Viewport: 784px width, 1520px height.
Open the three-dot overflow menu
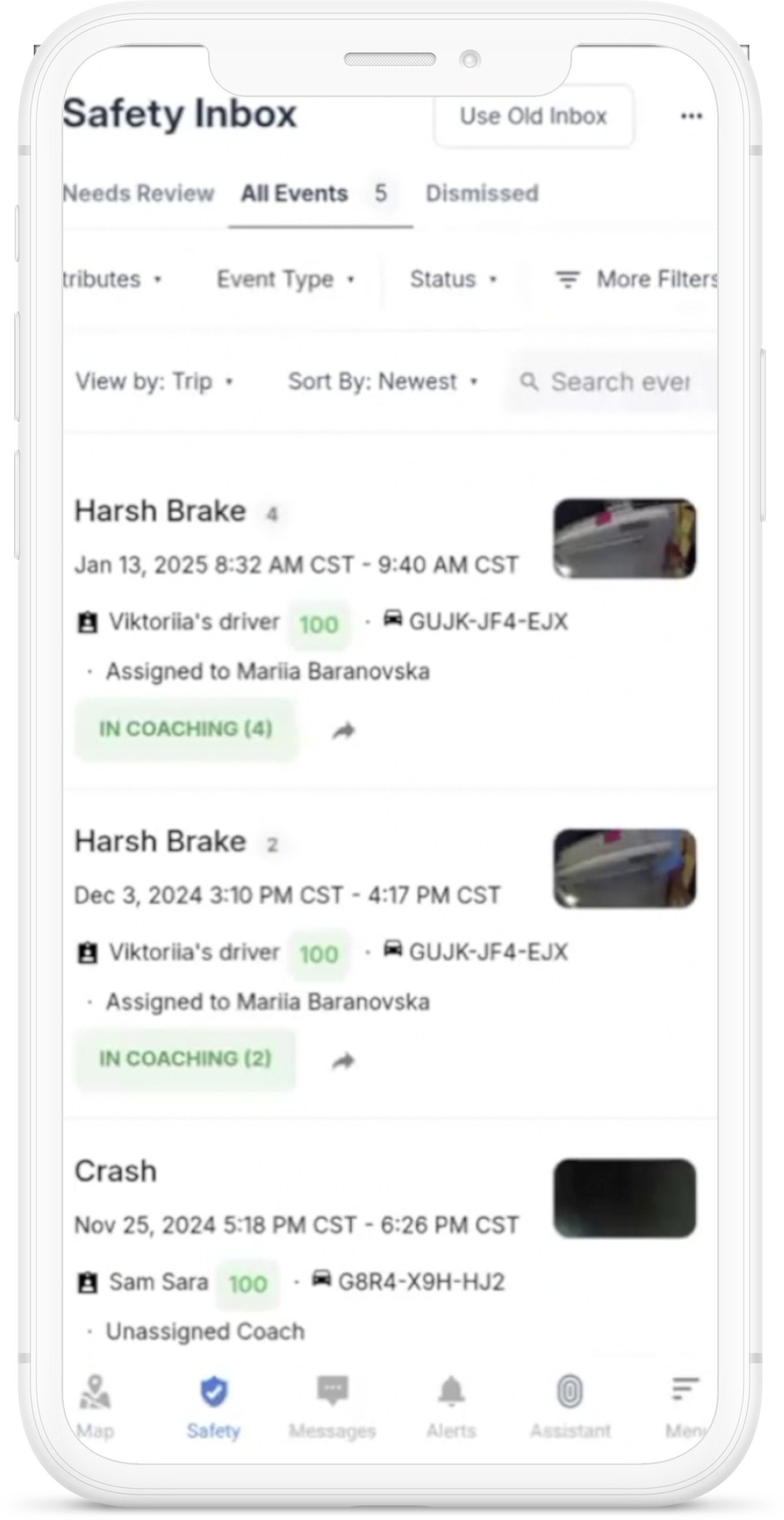(x=691, y=116)
